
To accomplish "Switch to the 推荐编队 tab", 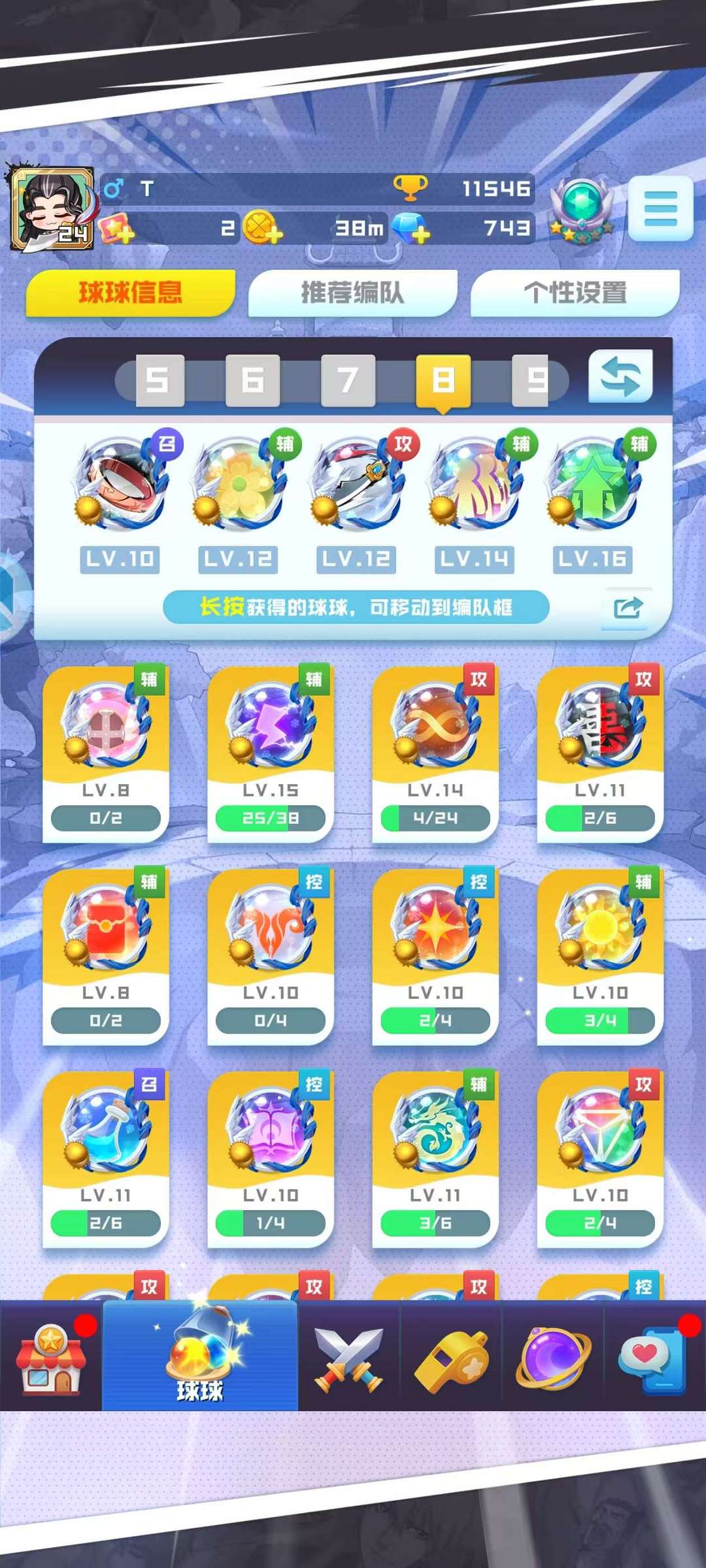I will [352, 293].
